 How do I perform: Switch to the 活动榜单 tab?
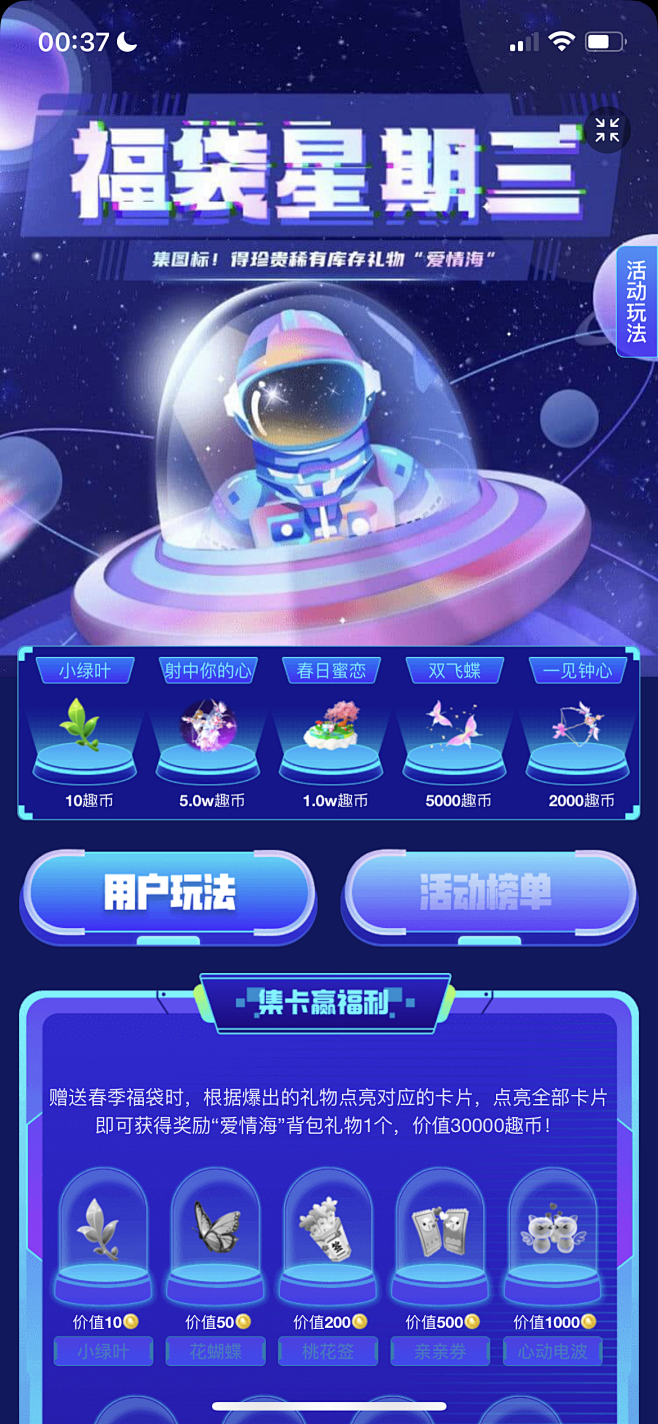pyautogui.click(x=488, y=893)
